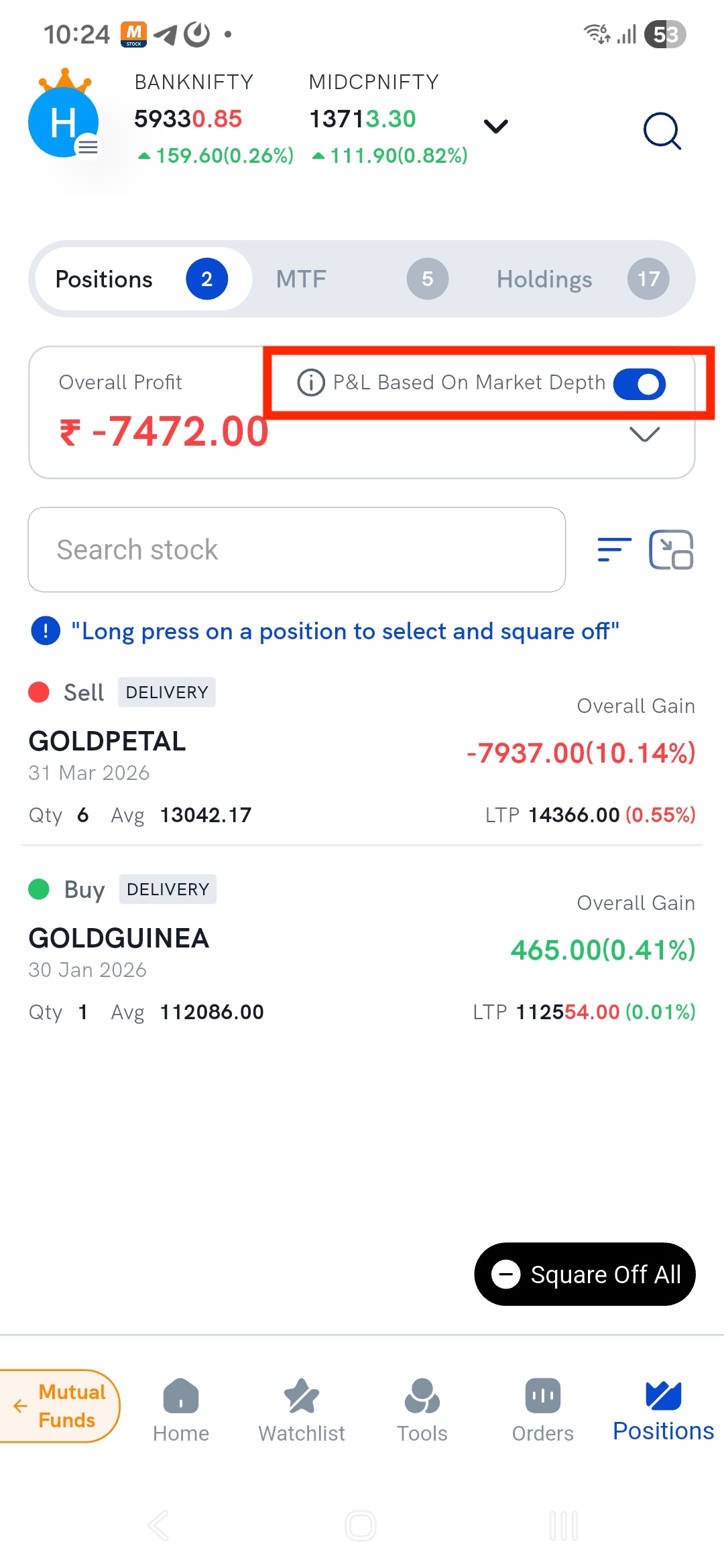
Task: Turn off P&L Based On Market Depth
Action: [x=640, y=384]
